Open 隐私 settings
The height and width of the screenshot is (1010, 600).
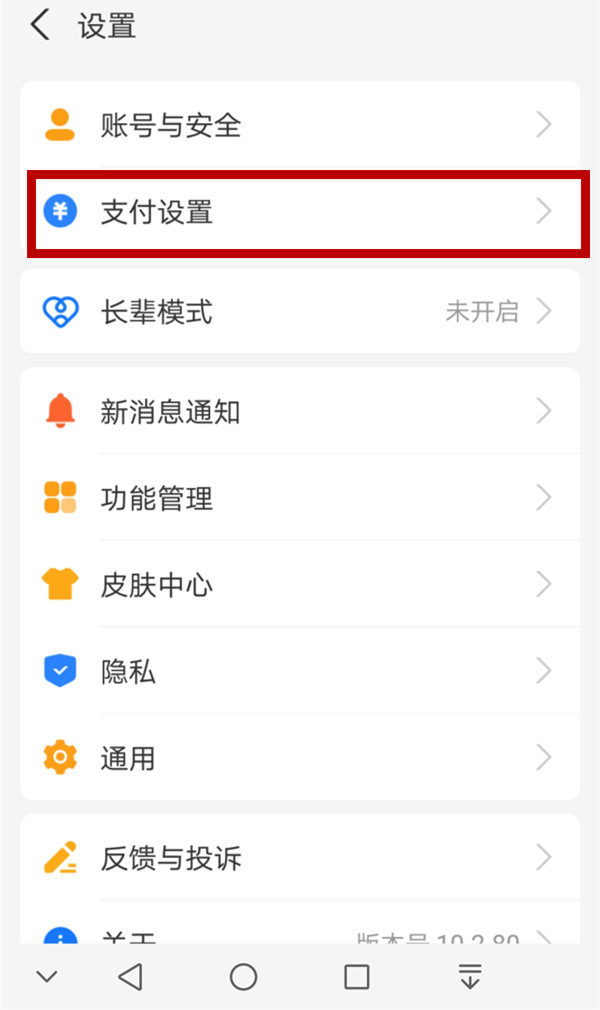(x=300, y=671)
